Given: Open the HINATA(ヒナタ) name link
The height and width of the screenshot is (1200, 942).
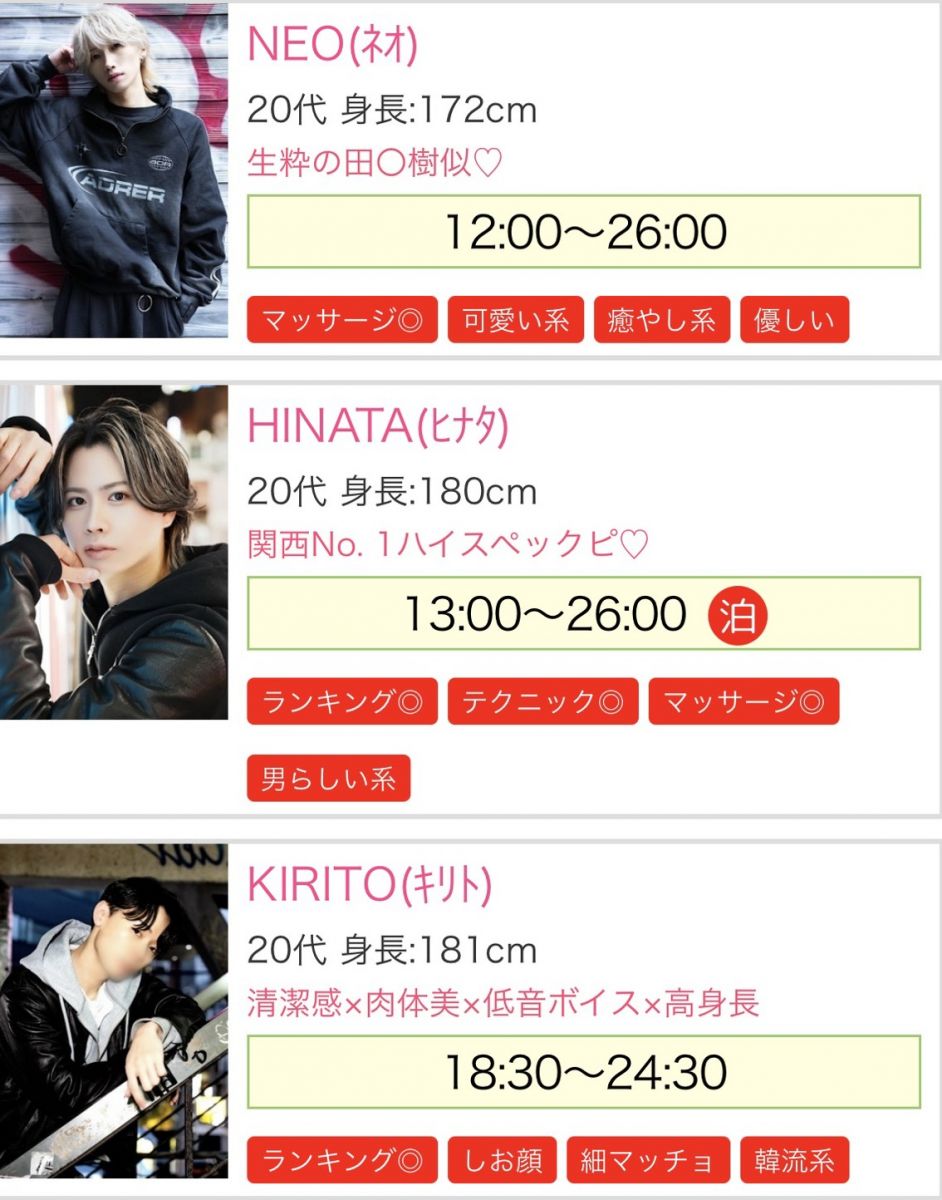Looking at the screenshot, I should coord(378,427).
